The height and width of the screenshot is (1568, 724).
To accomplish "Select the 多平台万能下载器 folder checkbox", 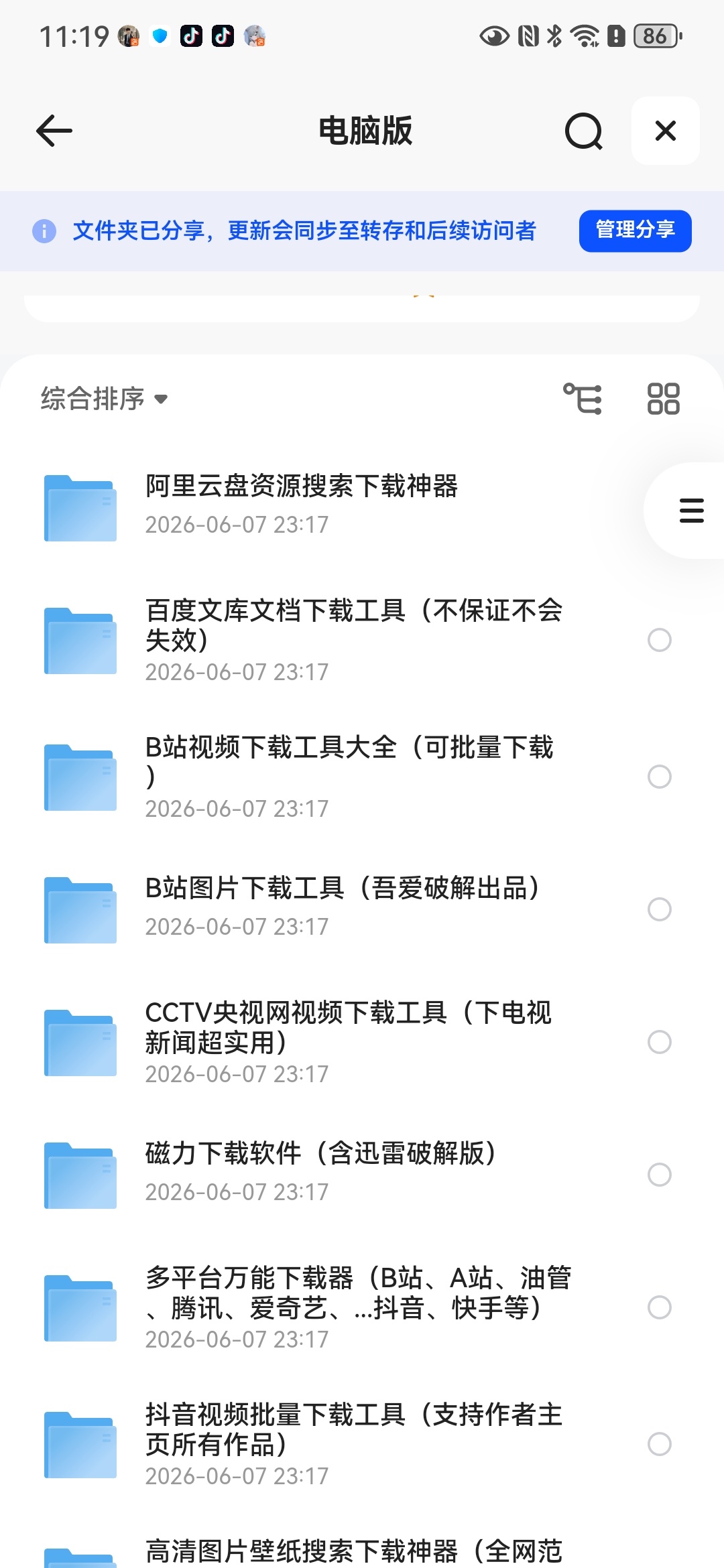I will pos(660,1307).
